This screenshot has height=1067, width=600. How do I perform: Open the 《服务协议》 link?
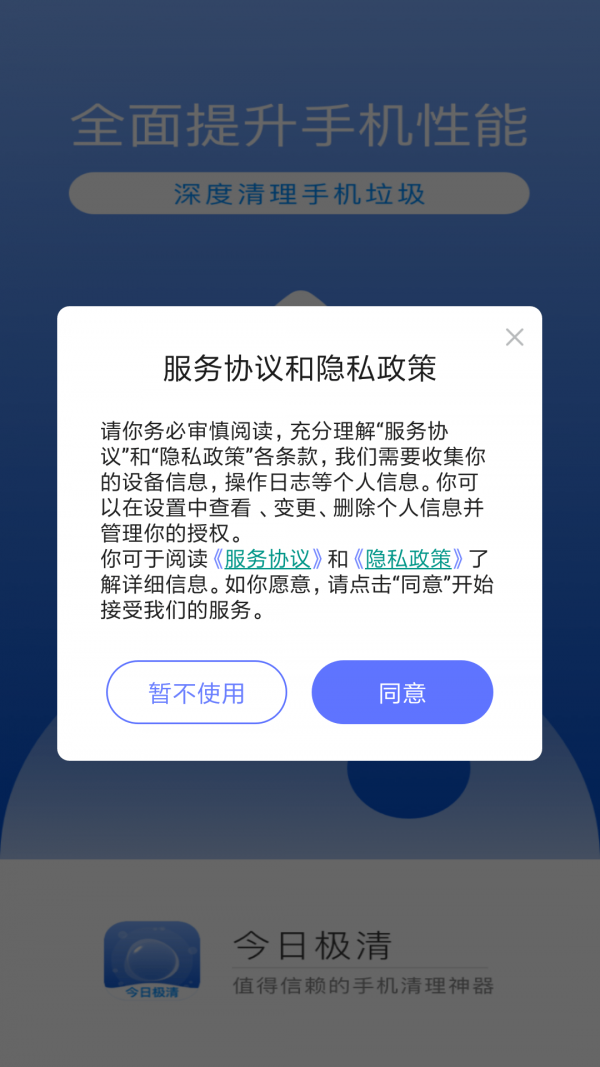point(268,559)
